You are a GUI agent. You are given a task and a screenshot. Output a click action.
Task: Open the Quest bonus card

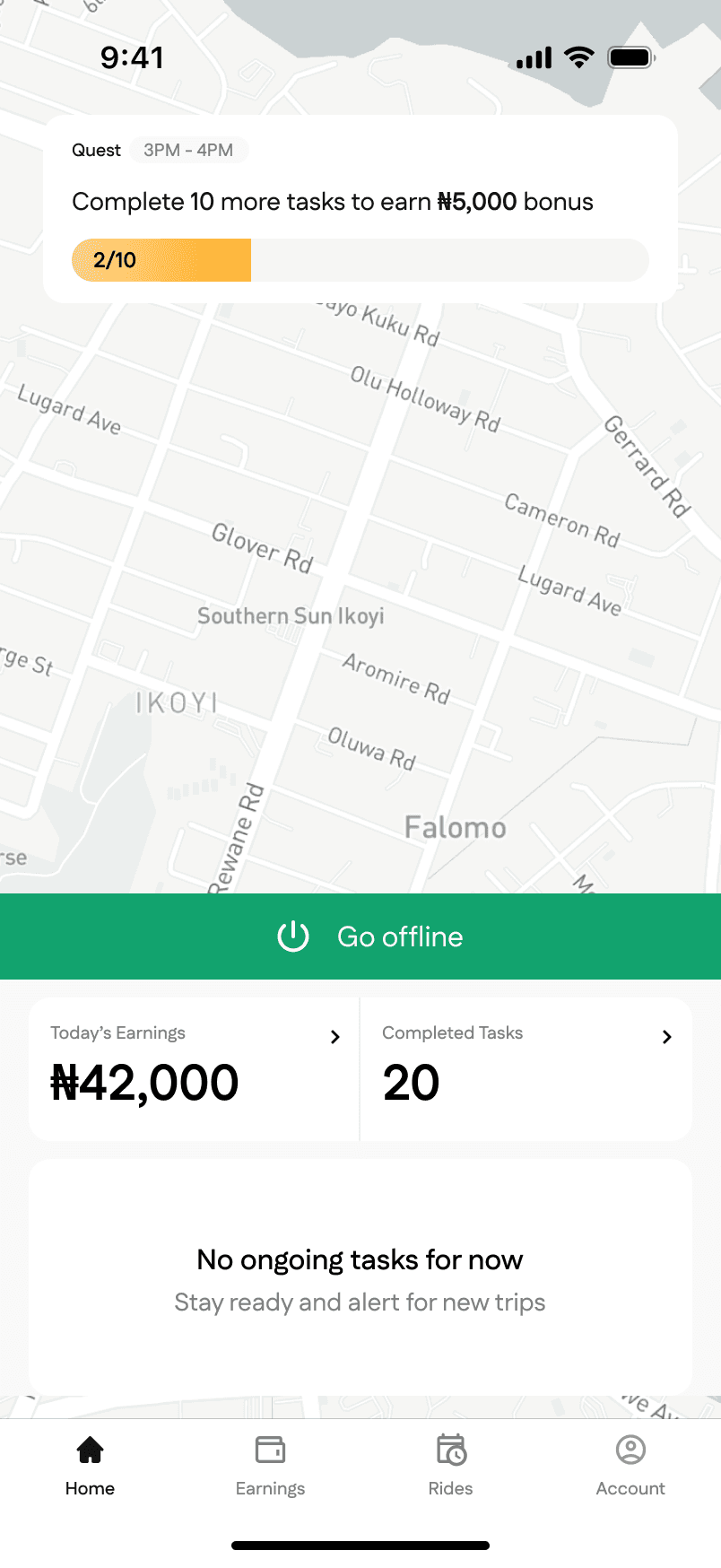coord(360,208)
